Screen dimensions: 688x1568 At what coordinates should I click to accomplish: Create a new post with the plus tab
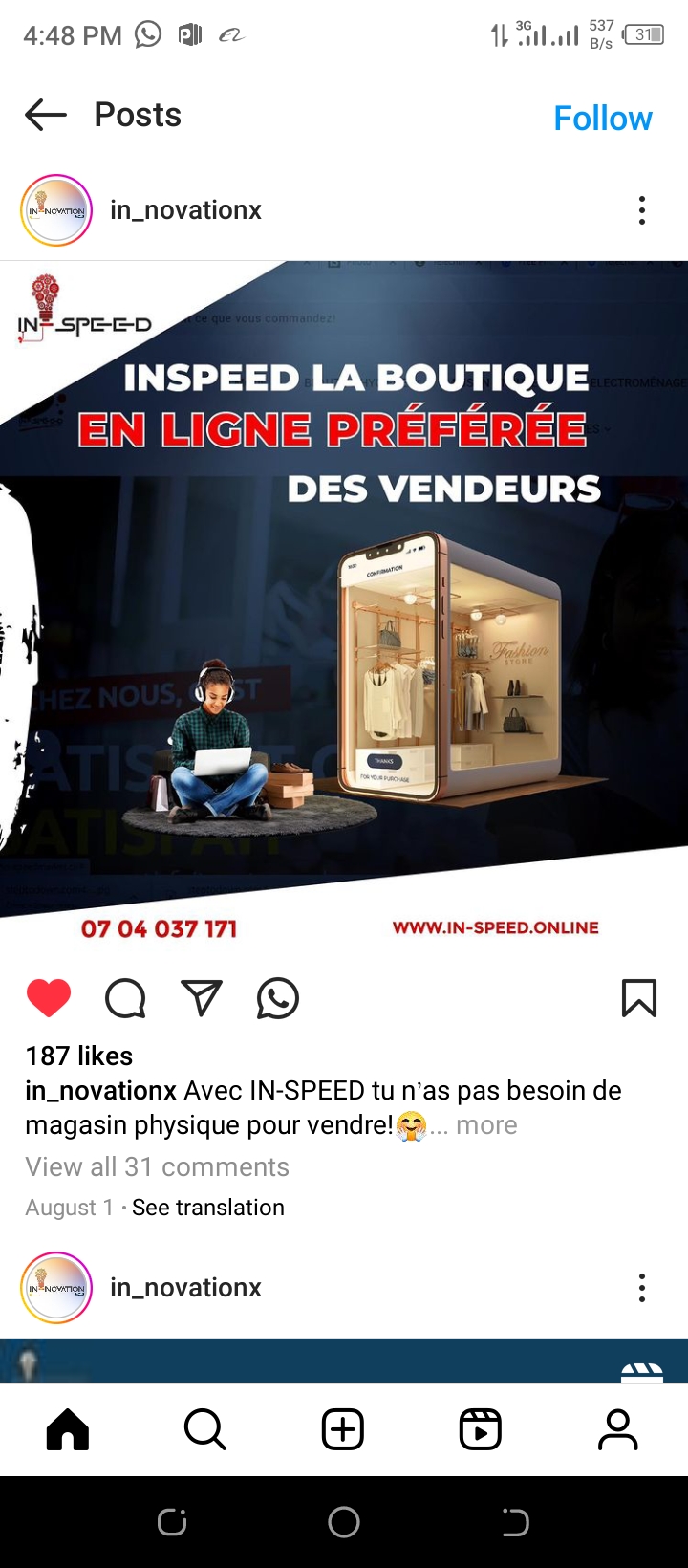click(343, 1430)
